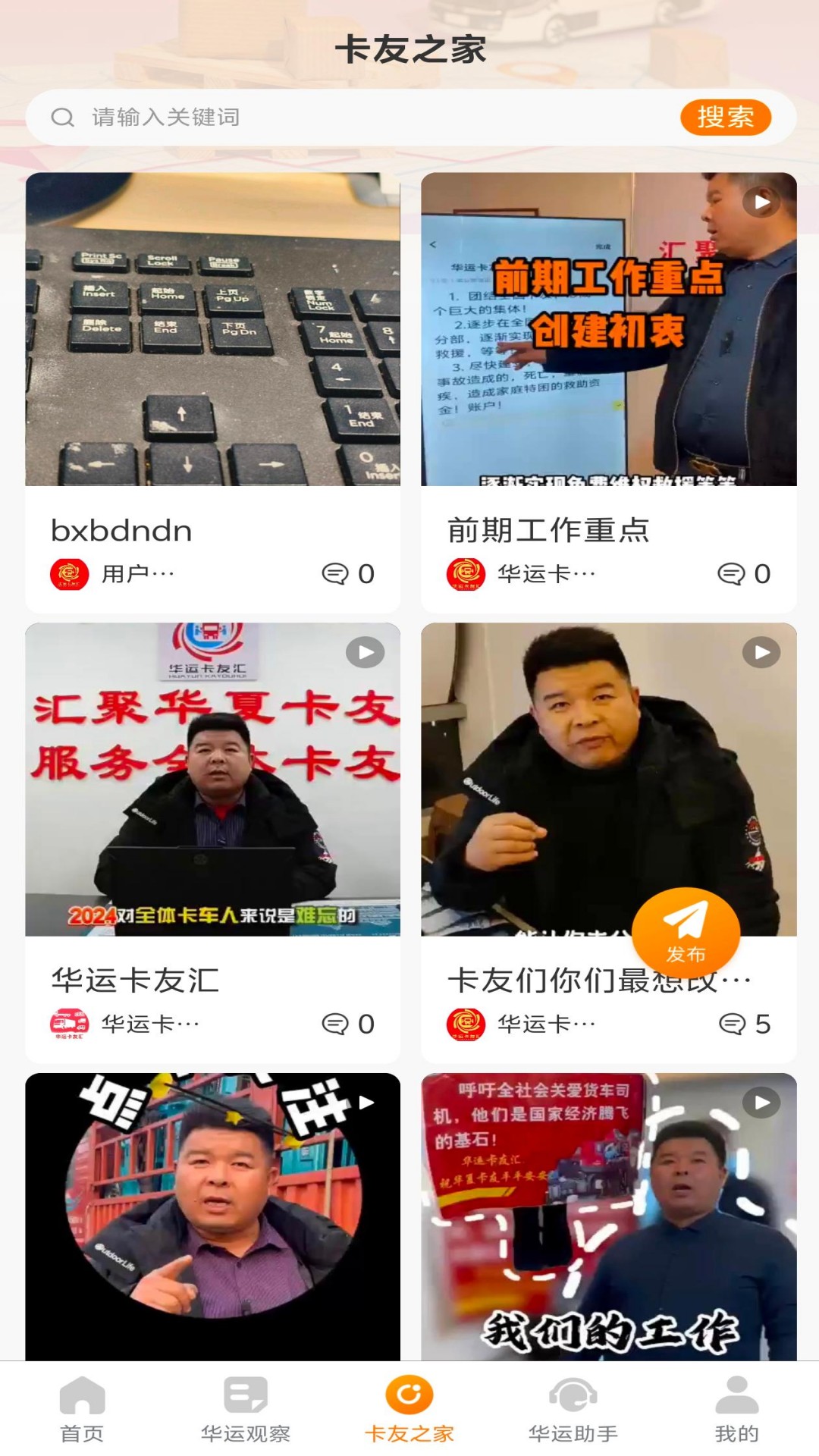View comments on 华运卡友汇 post

click(348, 1025)
